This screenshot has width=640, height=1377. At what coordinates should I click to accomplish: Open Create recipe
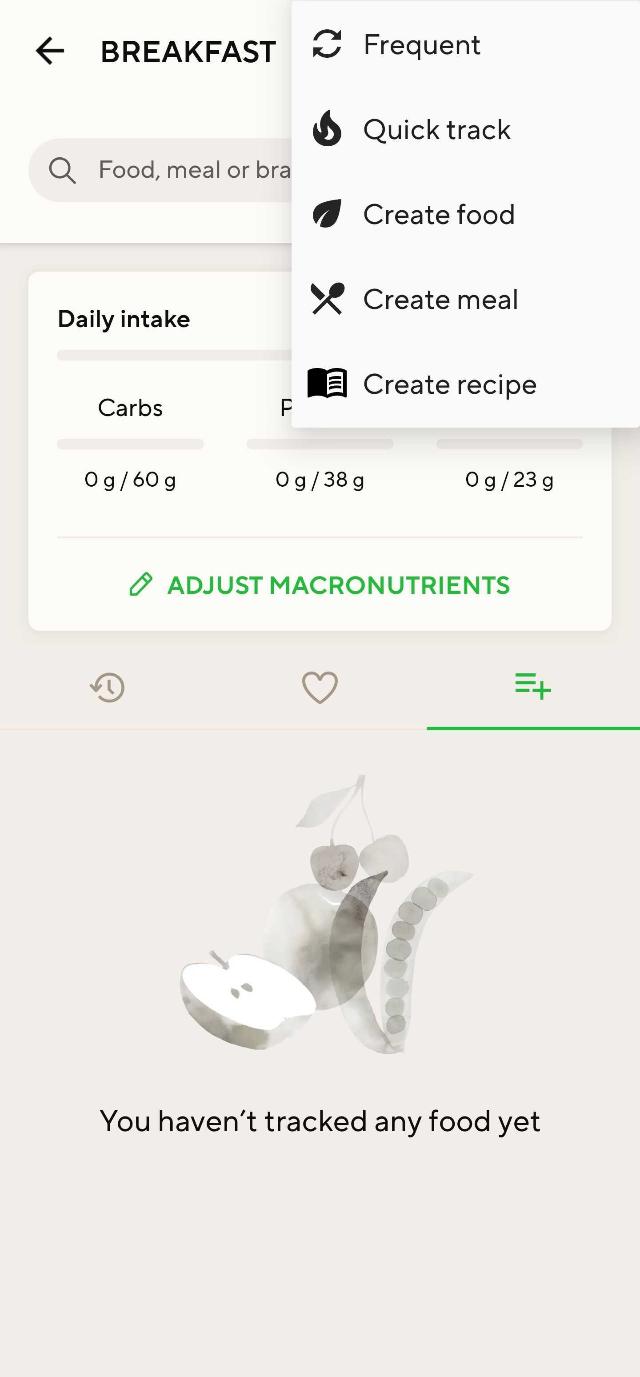[x=466, y=385]
